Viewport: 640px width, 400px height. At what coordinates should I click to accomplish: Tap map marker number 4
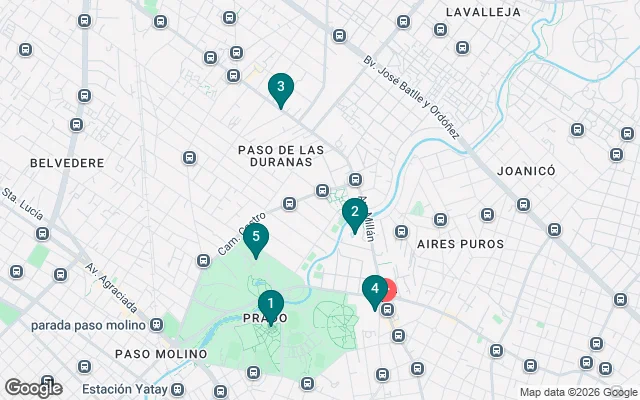pos(375,290)
